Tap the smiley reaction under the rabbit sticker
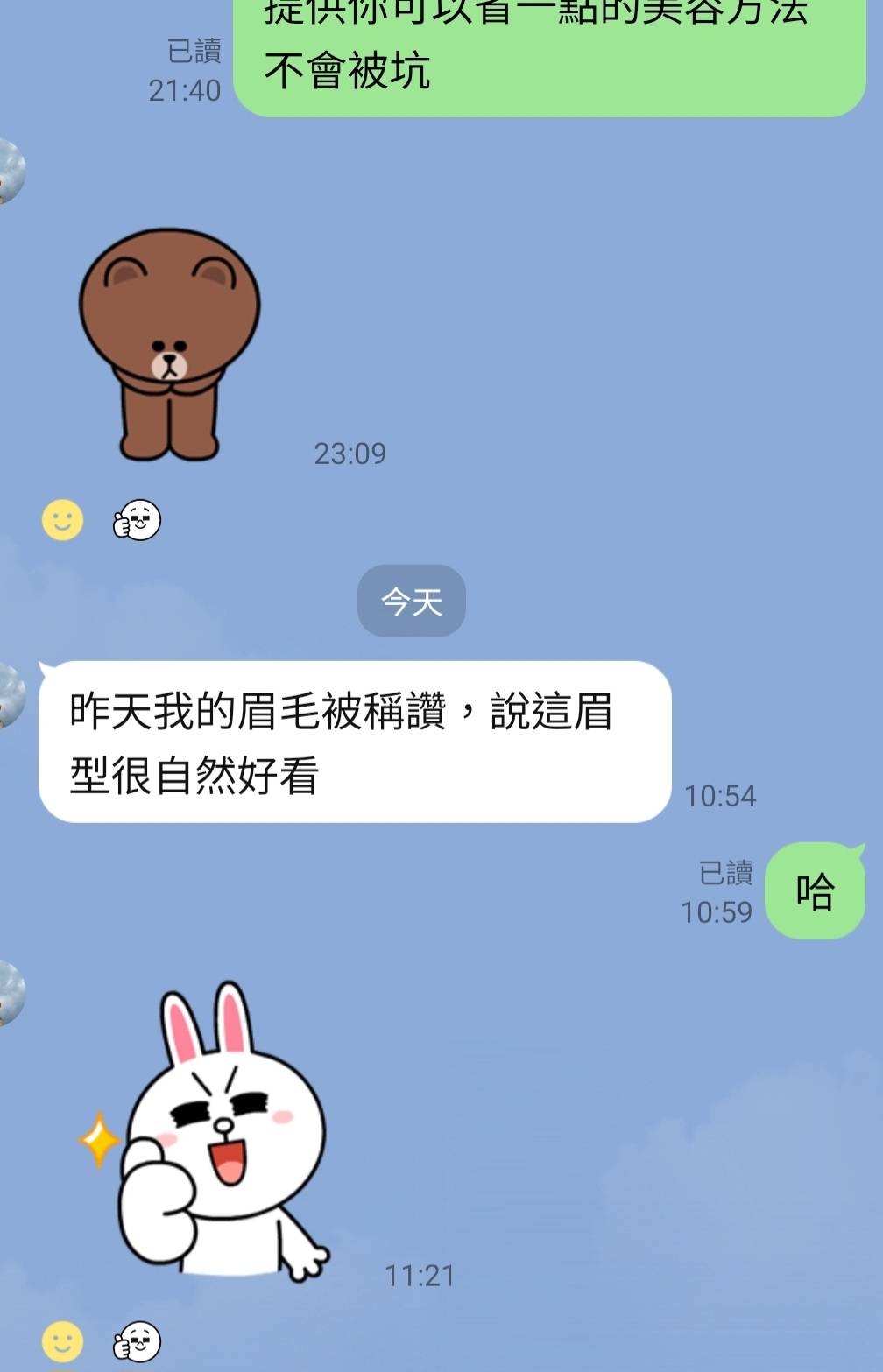The width and height of the screenshot is (883, 1372). point(62,1341)
